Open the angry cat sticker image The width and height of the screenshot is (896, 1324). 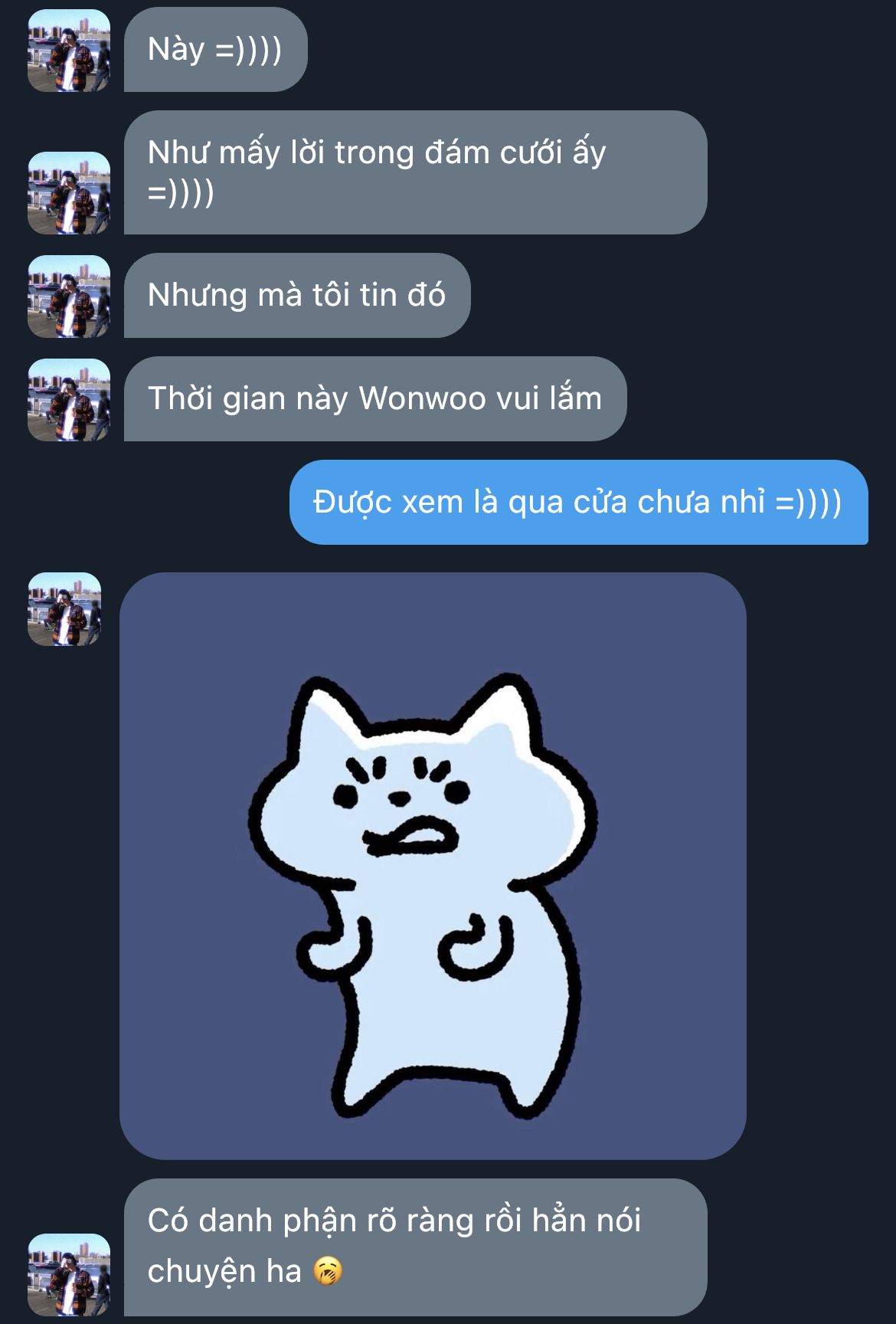(433, 866)
